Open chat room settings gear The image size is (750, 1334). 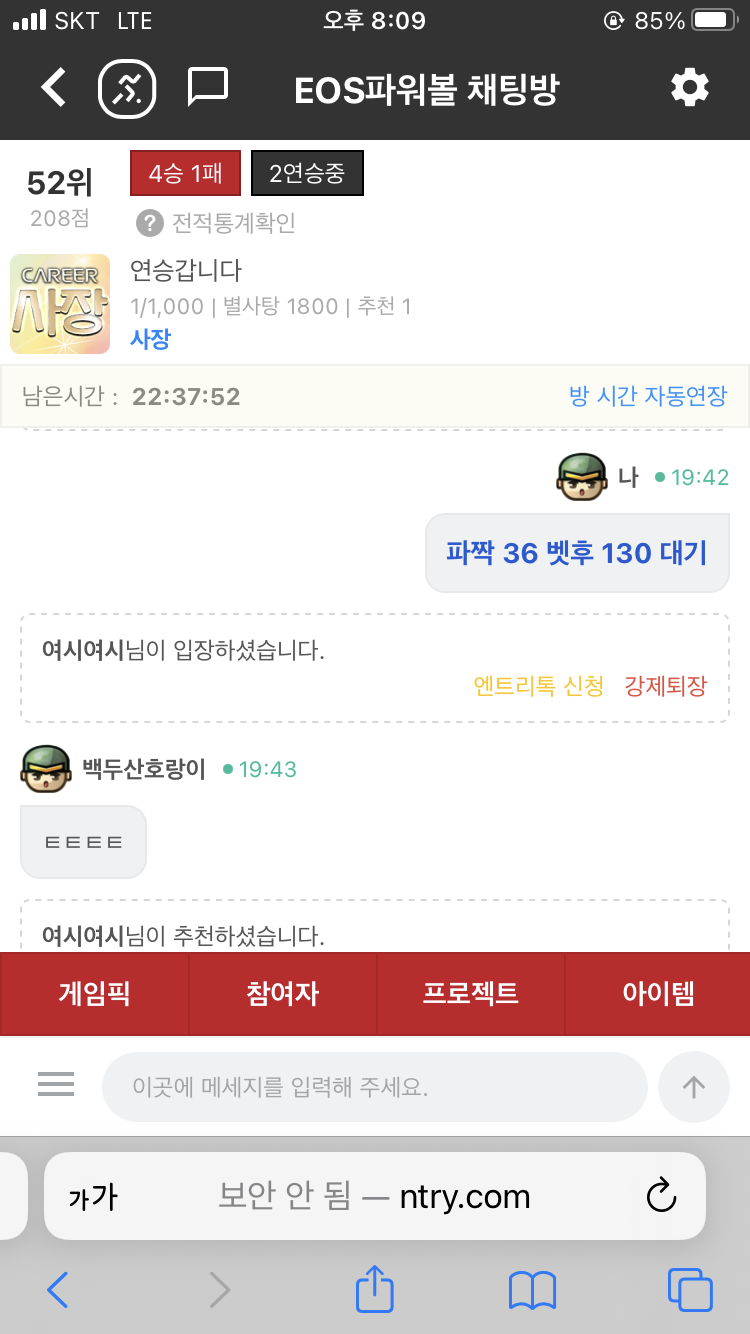pos(689,89)
